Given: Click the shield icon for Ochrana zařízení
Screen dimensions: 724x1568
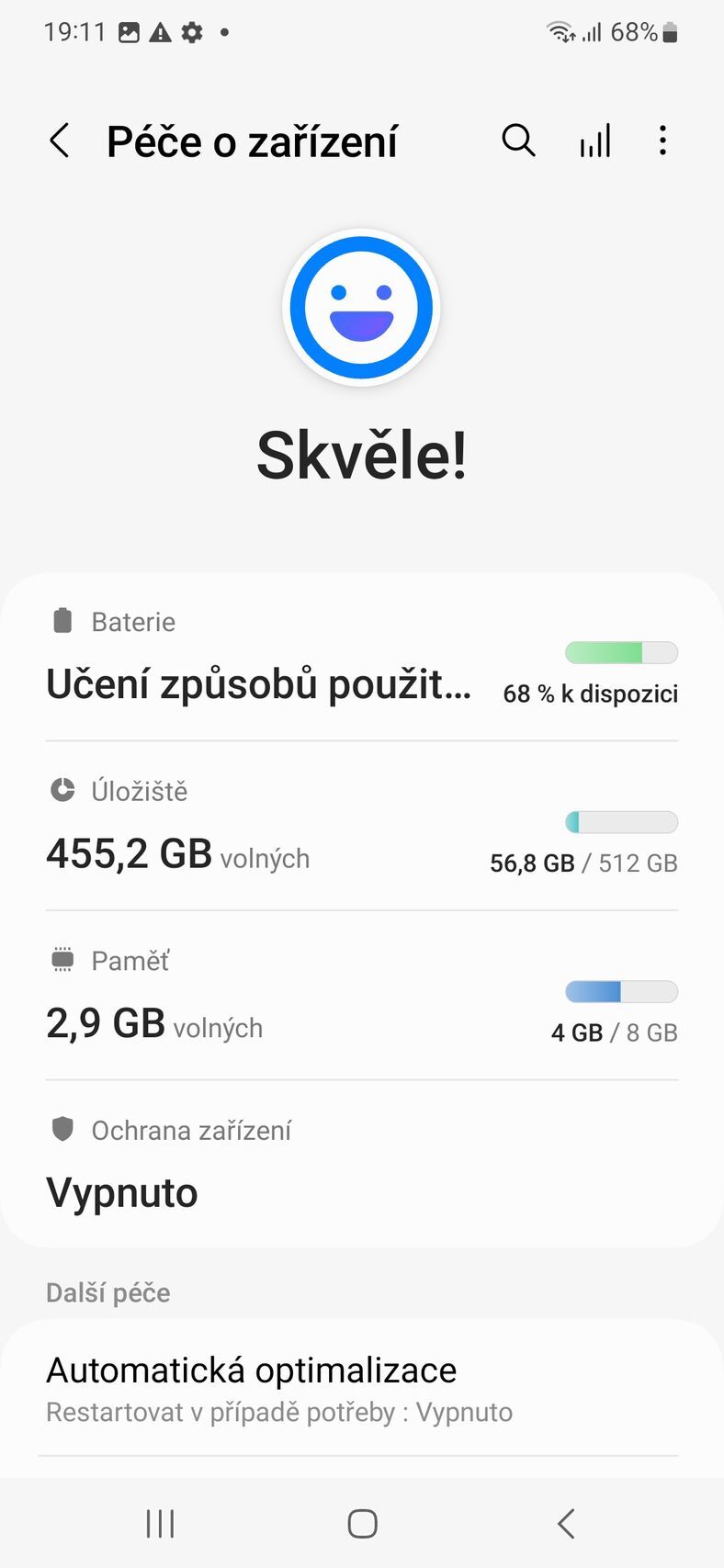Looking at the screenshot, I should (62, 1130).
